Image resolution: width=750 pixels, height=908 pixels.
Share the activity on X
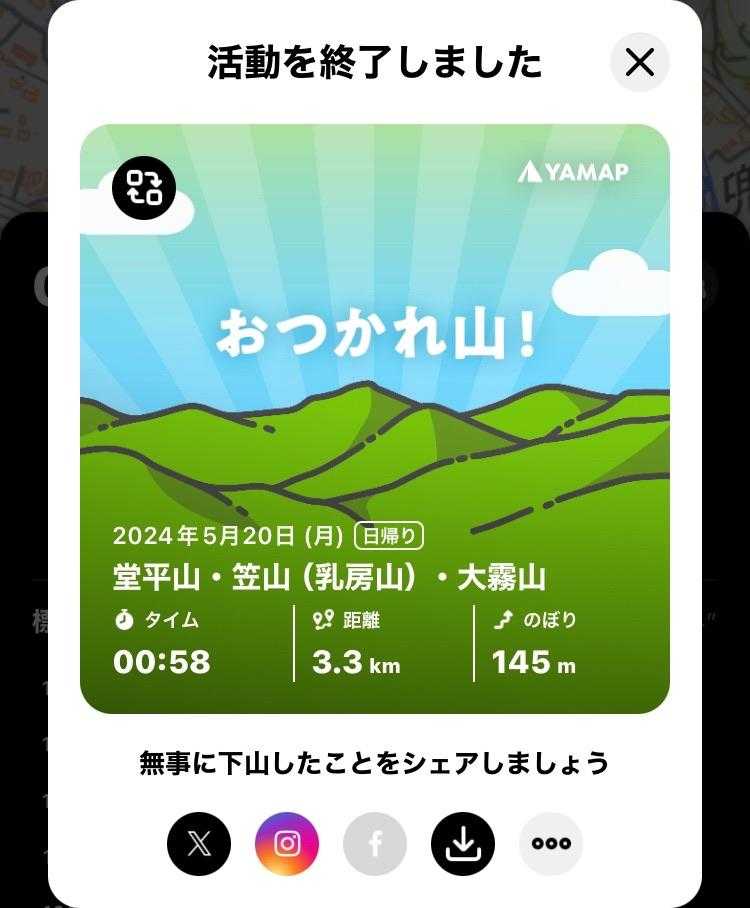199,844
